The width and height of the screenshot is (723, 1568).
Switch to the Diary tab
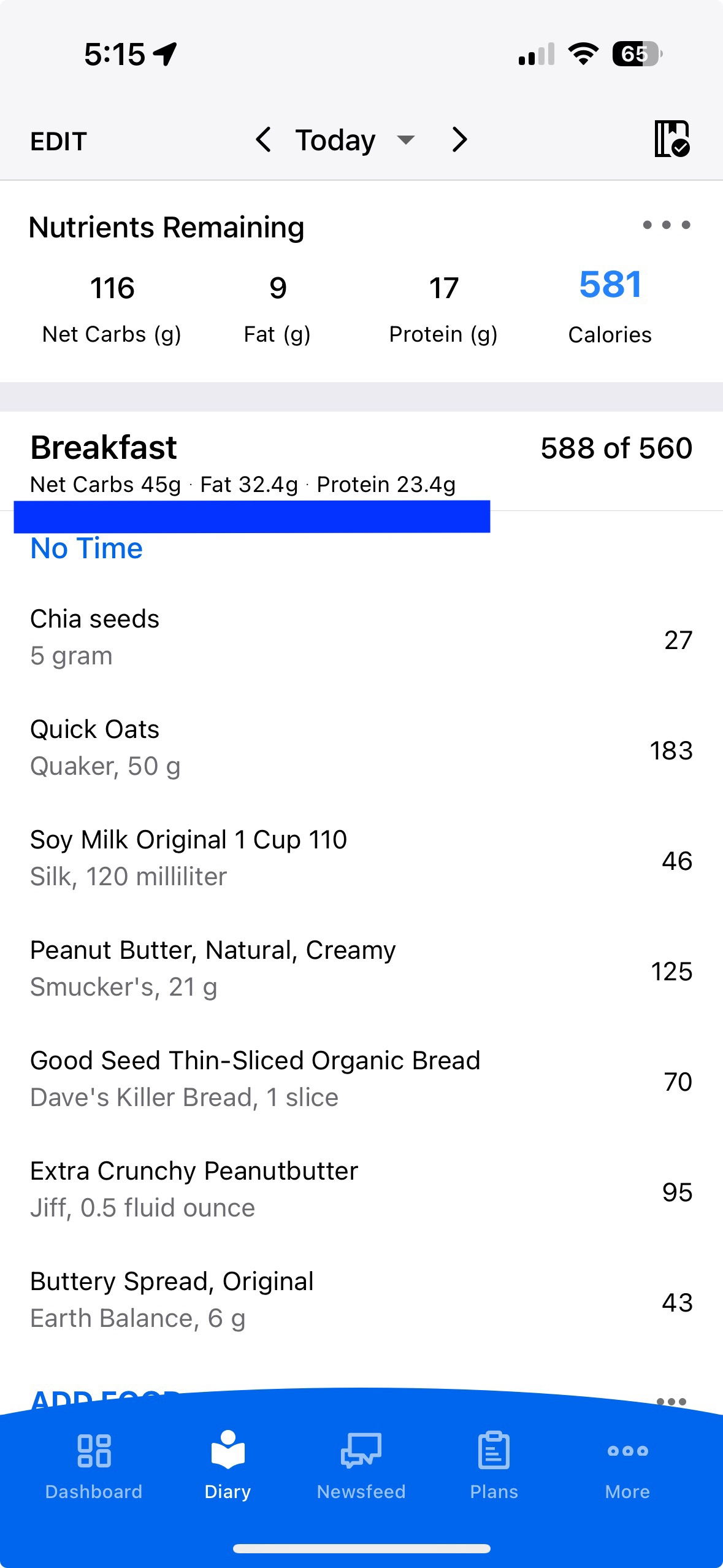point(227,1466)
